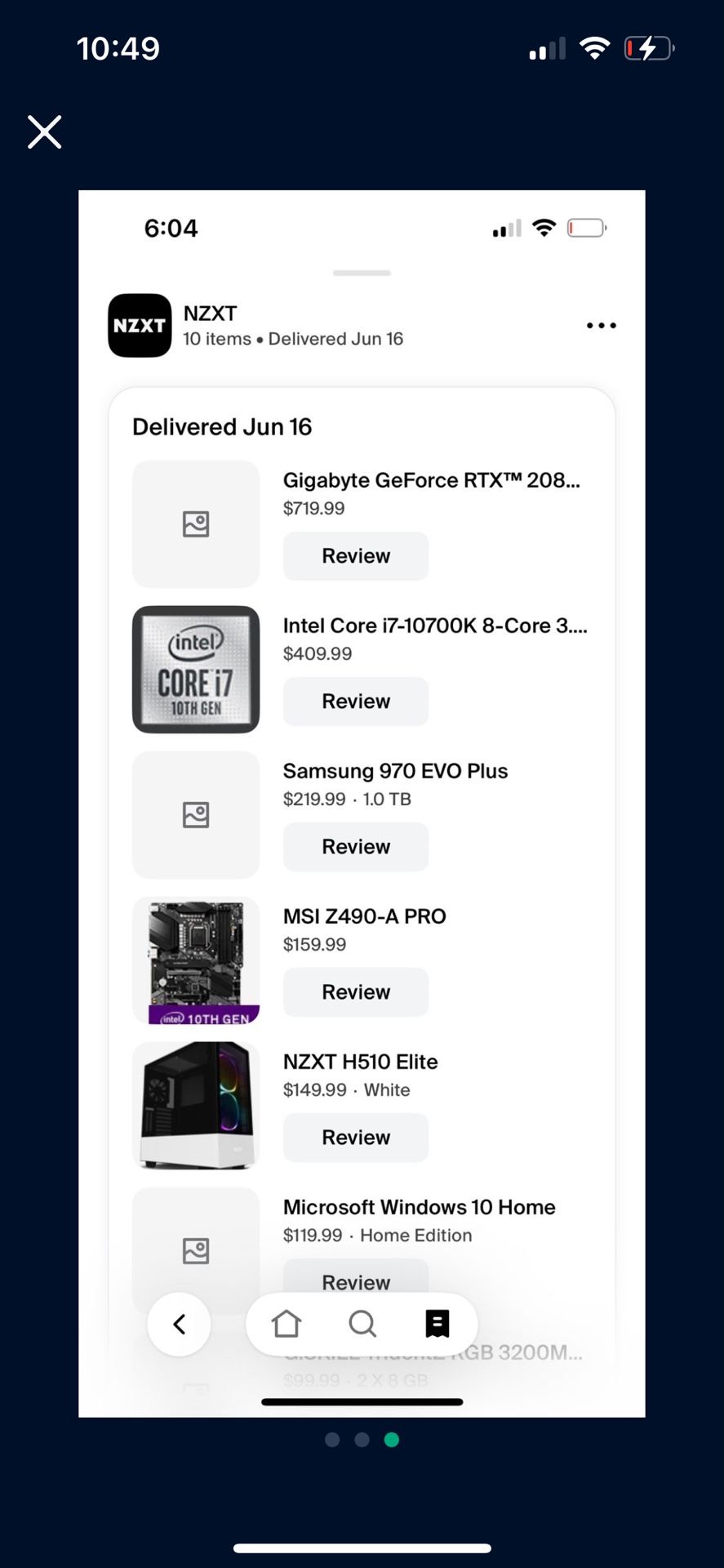Review the Gigabyte GeForce RTX graphics card
Image resolution: width=724 pixels, height=1568 pixels.
tap(355, 555)
